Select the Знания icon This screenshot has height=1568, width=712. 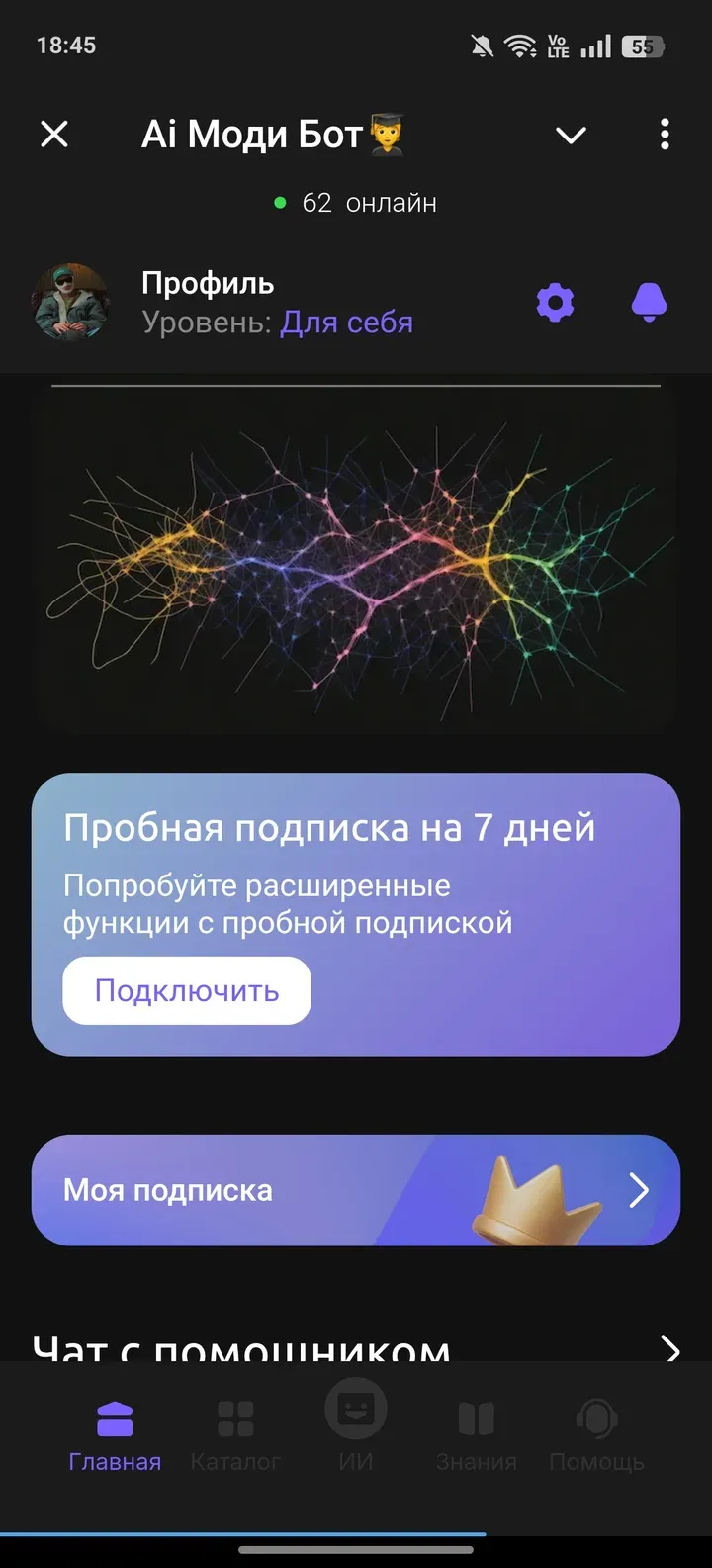[x=478, y=1417]
